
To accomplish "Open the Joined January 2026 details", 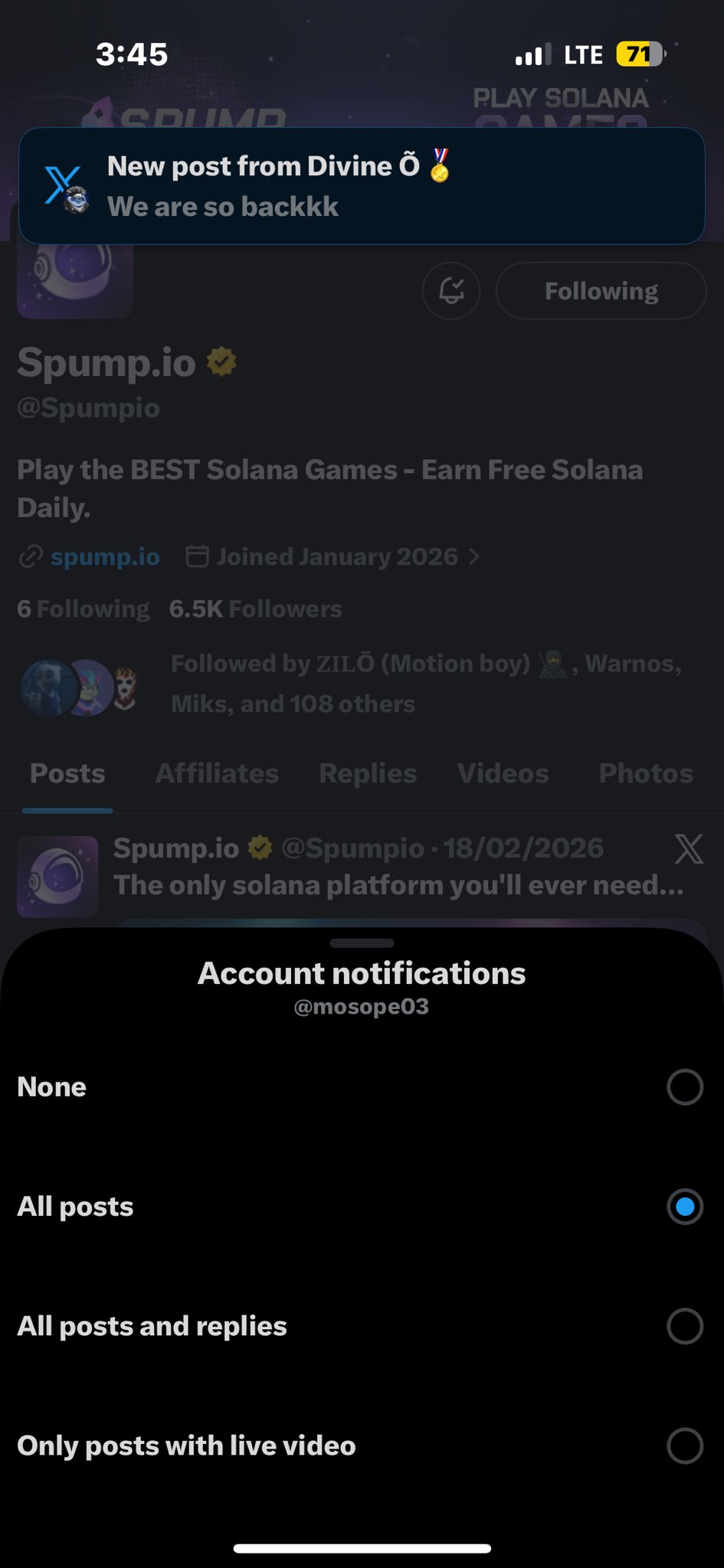I will (x=334, y=557).
